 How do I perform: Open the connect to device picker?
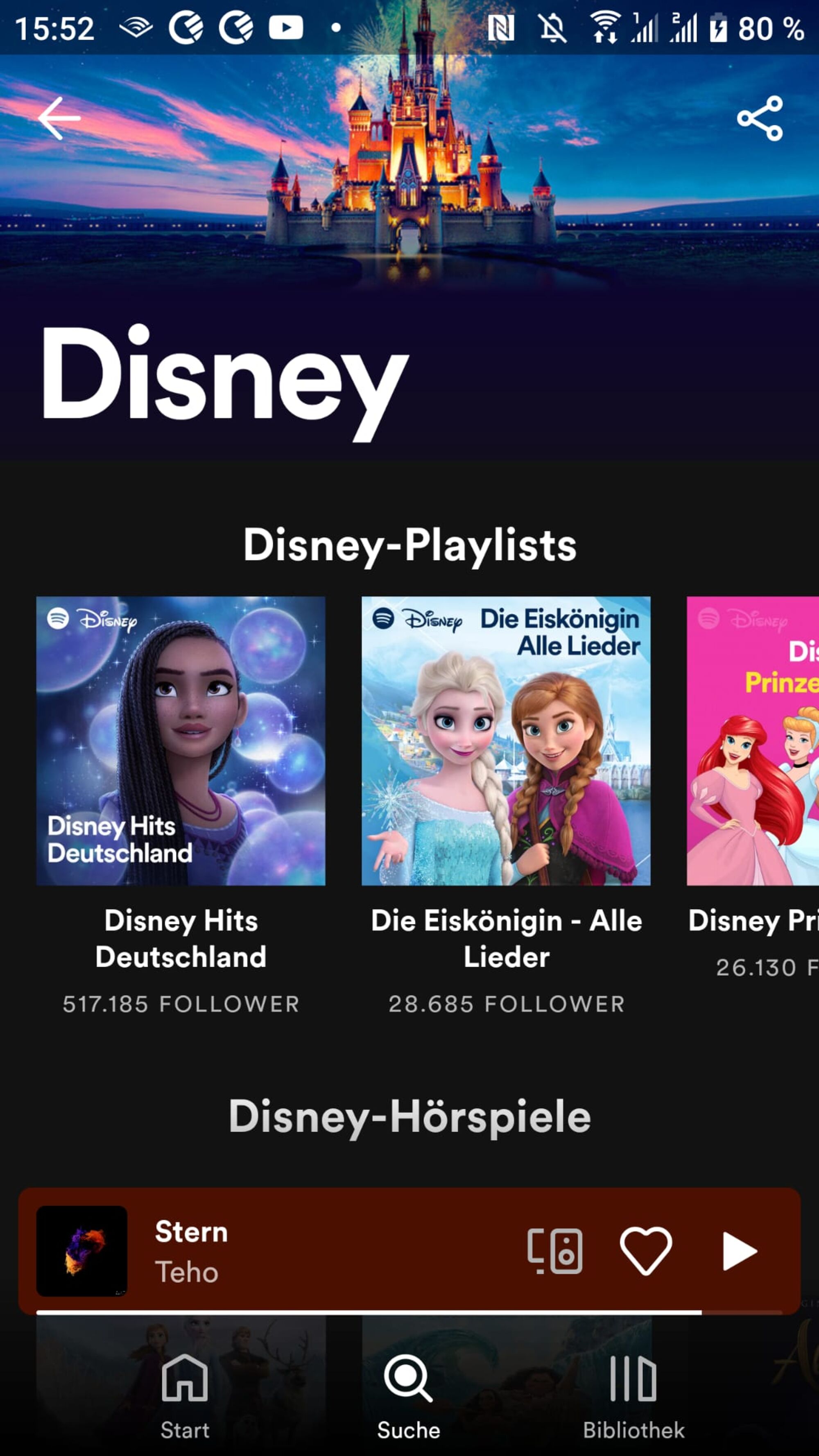point(554,1251)
